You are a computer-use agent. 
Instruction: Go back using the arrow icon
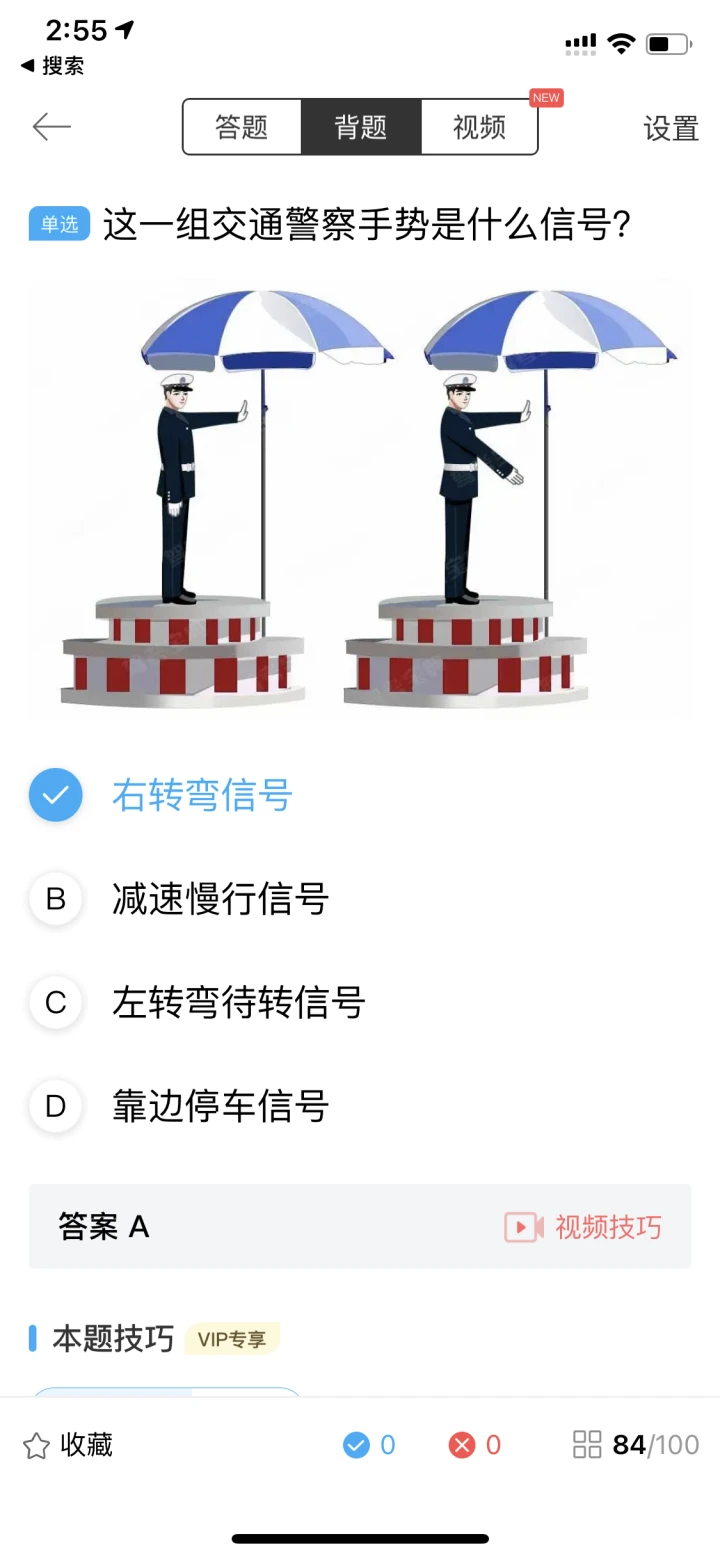point(51,127)
